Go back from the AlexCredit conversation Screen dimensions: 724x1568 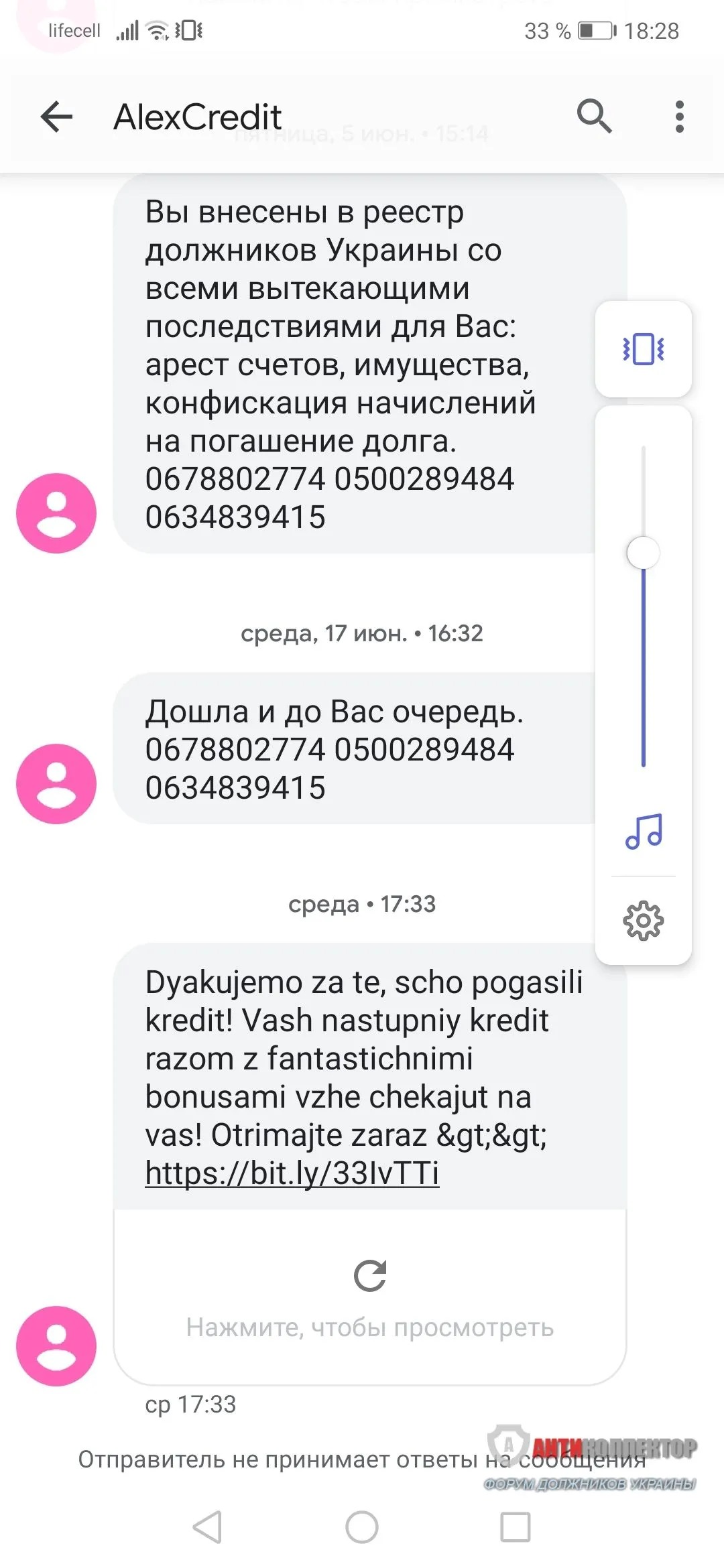tap(57, 117)
